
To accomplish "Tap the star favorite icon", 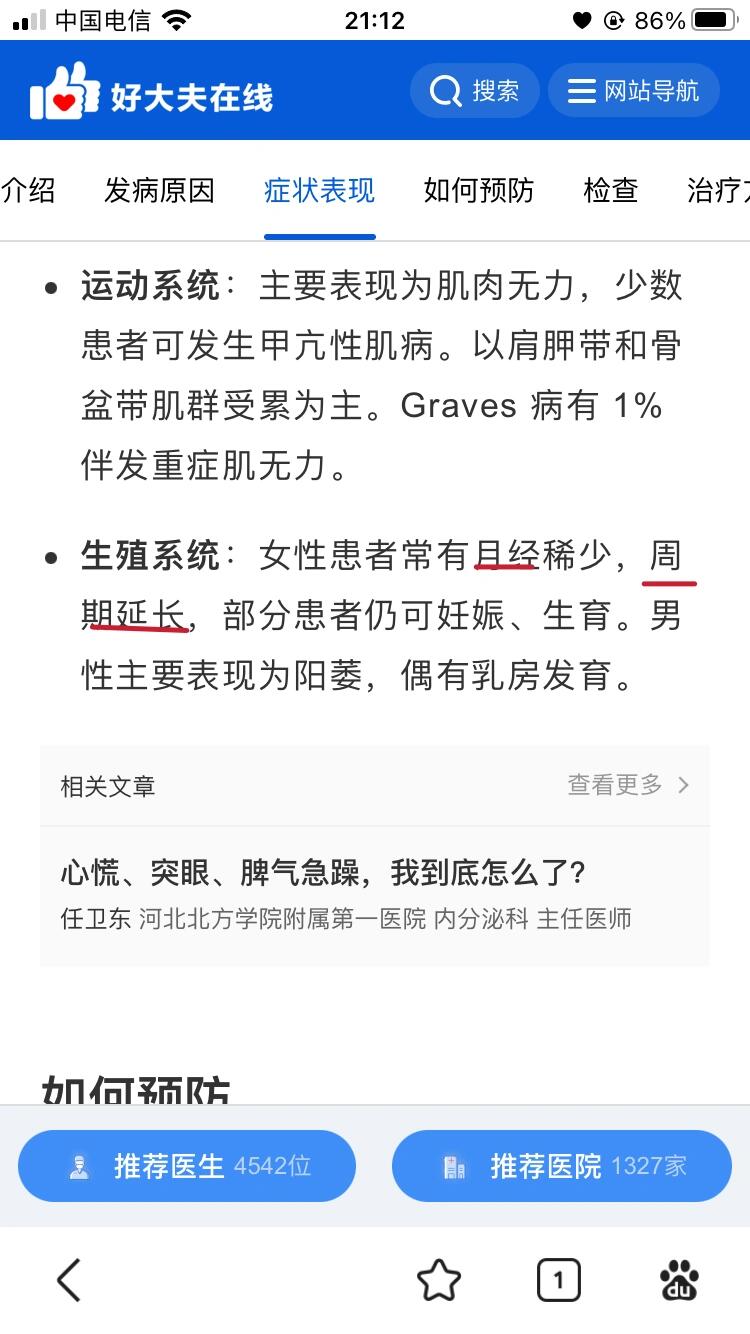I will [x=440, y=1278].
